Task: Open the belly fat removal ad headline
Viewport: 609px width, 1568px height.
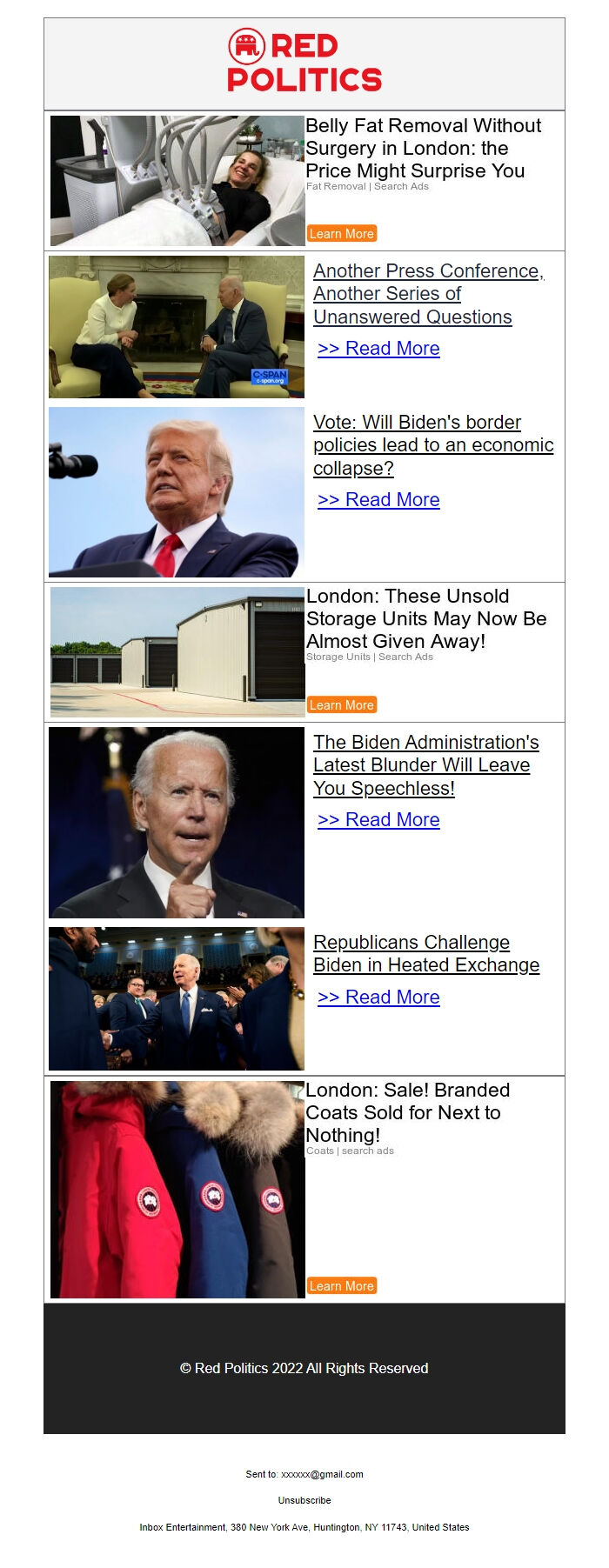Action: 423,149
